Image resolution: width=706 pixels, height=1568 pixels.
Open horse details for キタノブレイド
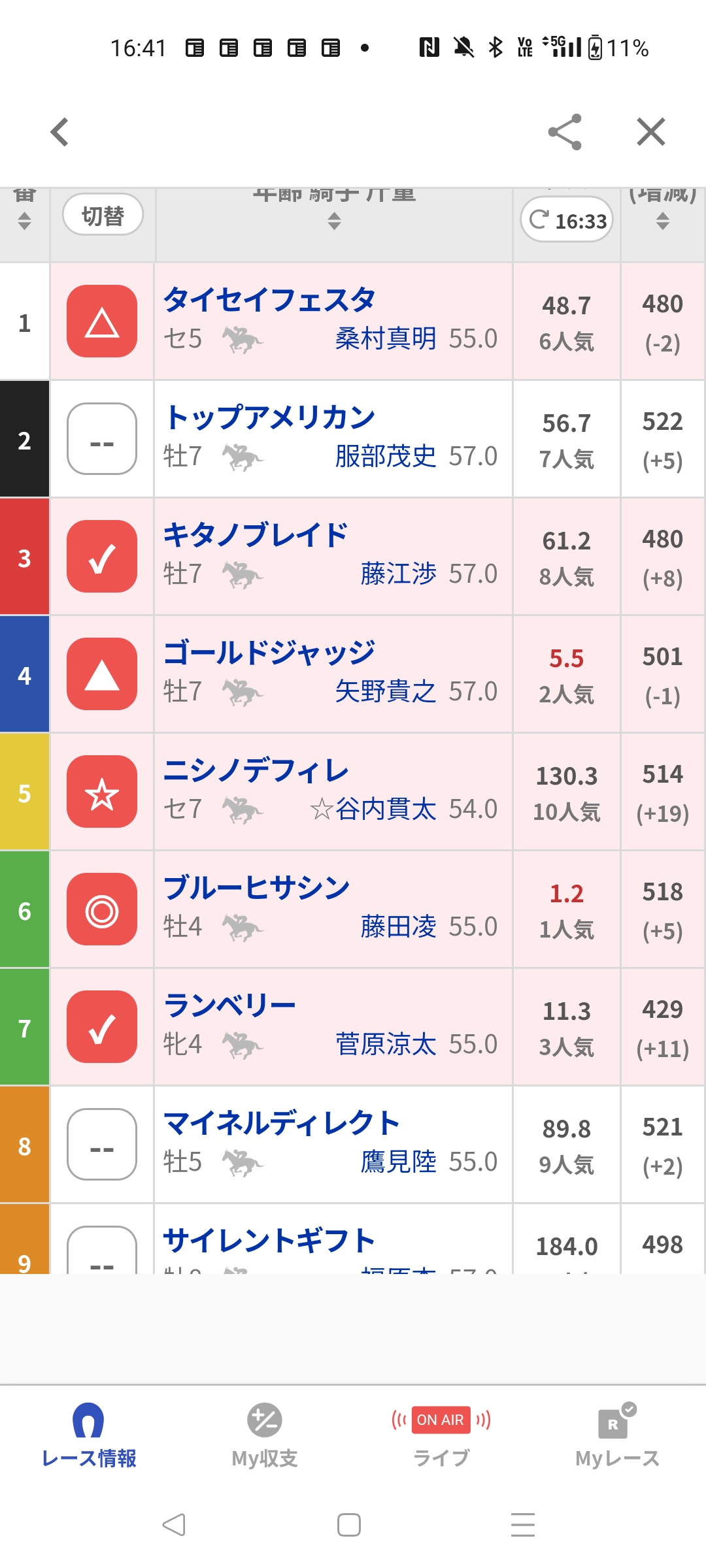(x=255, y=535)
